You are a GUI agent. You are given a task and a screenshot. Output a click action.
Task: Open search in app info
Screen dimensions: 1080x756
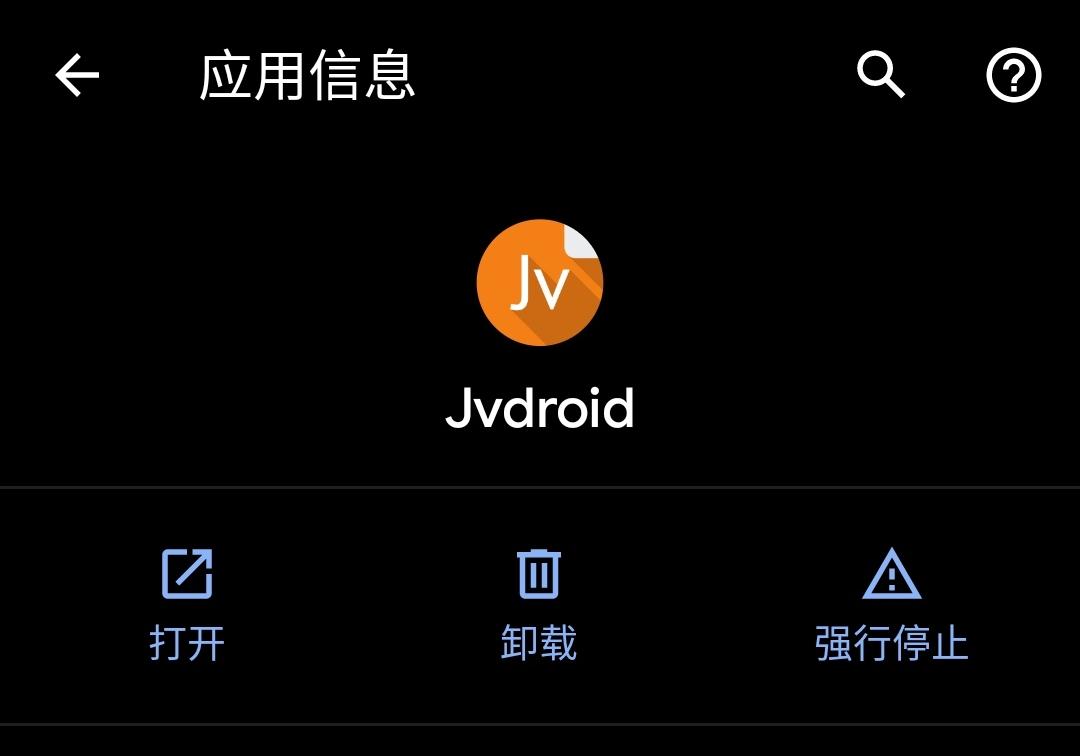pyautogui.click(x=880, y=75)
